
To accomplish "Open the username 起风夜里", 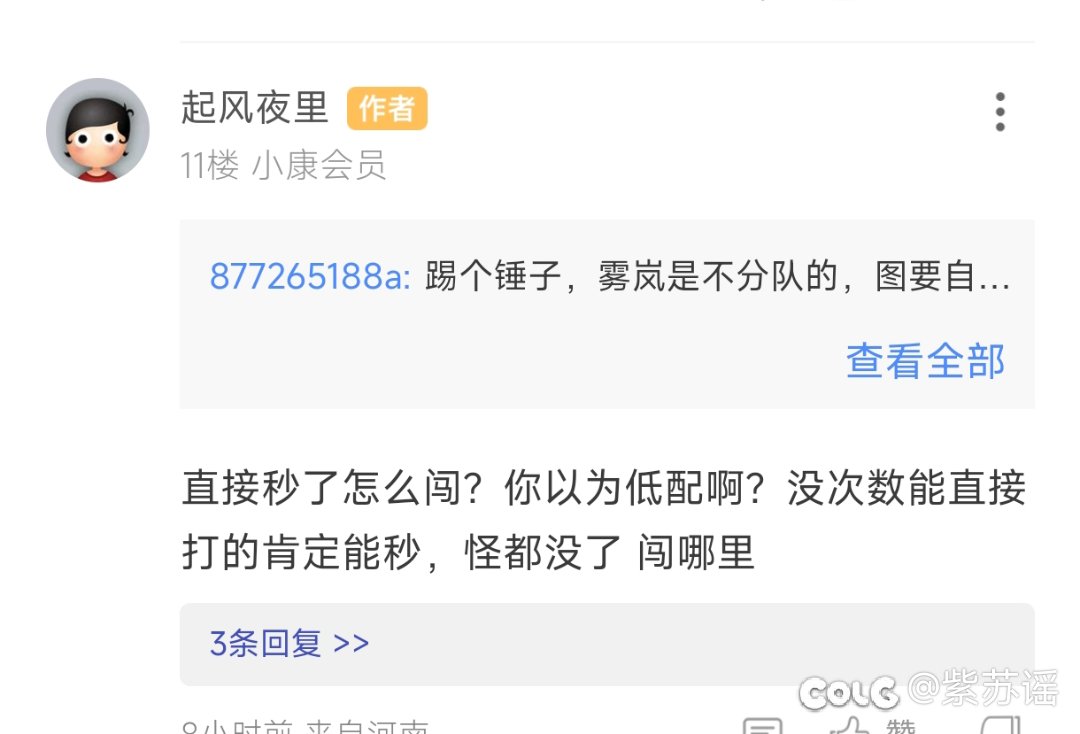I will pyautogui.click(x=255, y=108).
